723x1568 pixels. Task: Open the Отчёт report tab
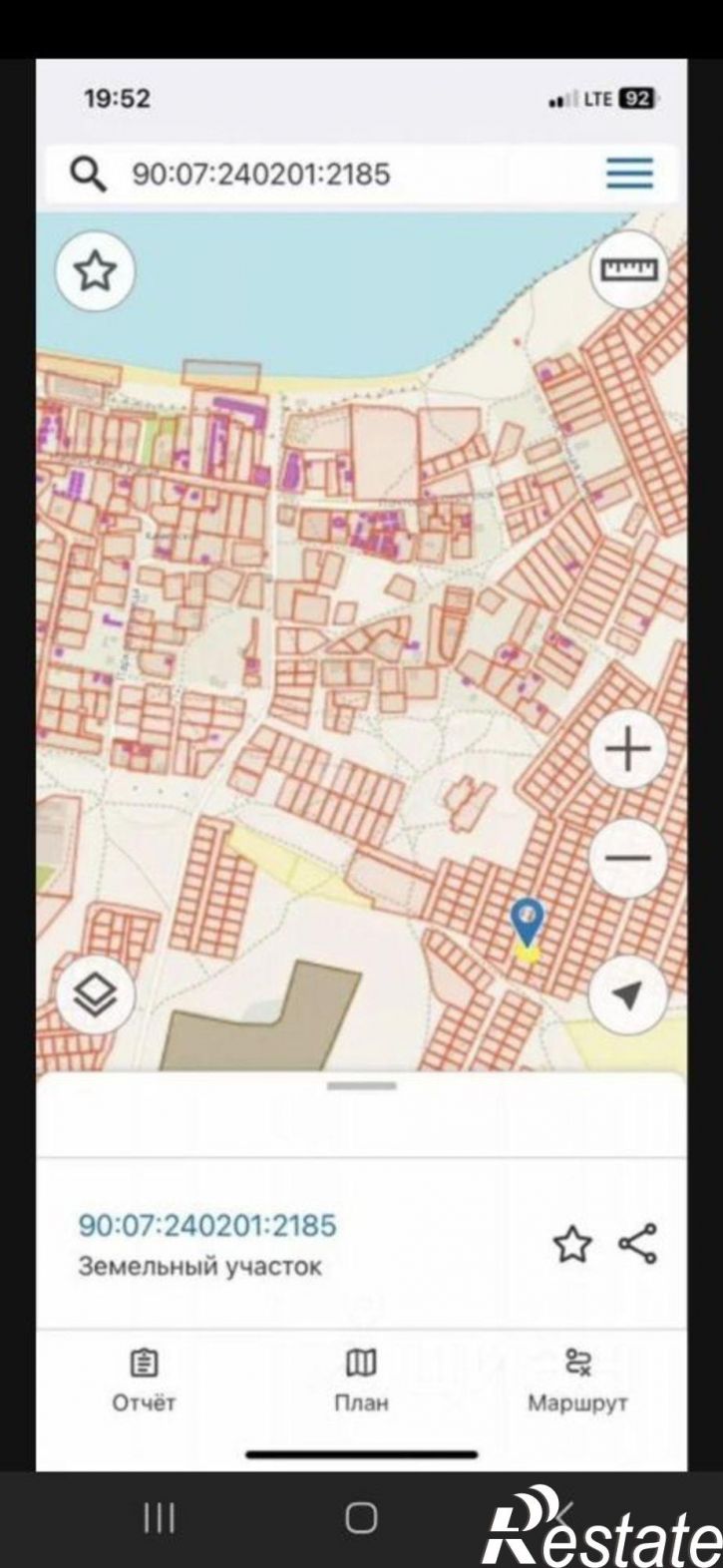point(144,1380)
